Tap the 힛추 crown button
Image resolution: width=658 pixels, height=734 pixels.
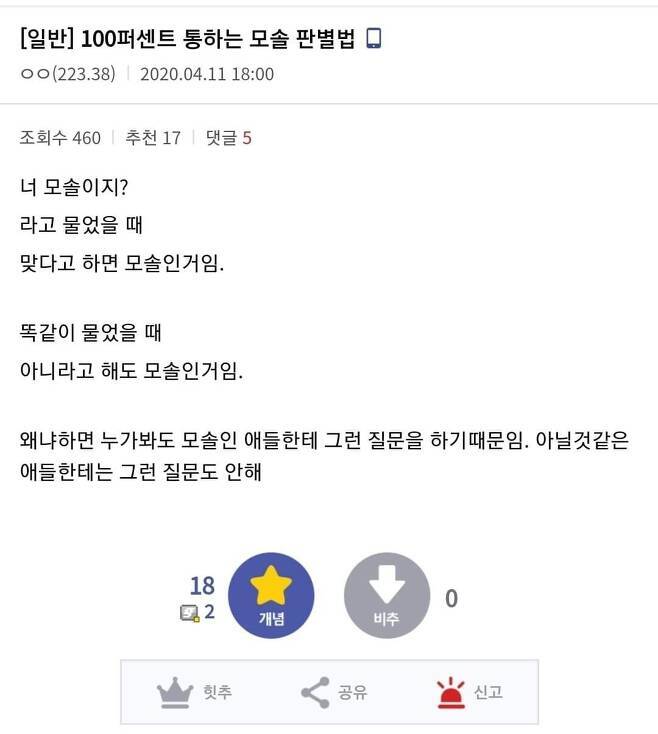click(194, 692)
